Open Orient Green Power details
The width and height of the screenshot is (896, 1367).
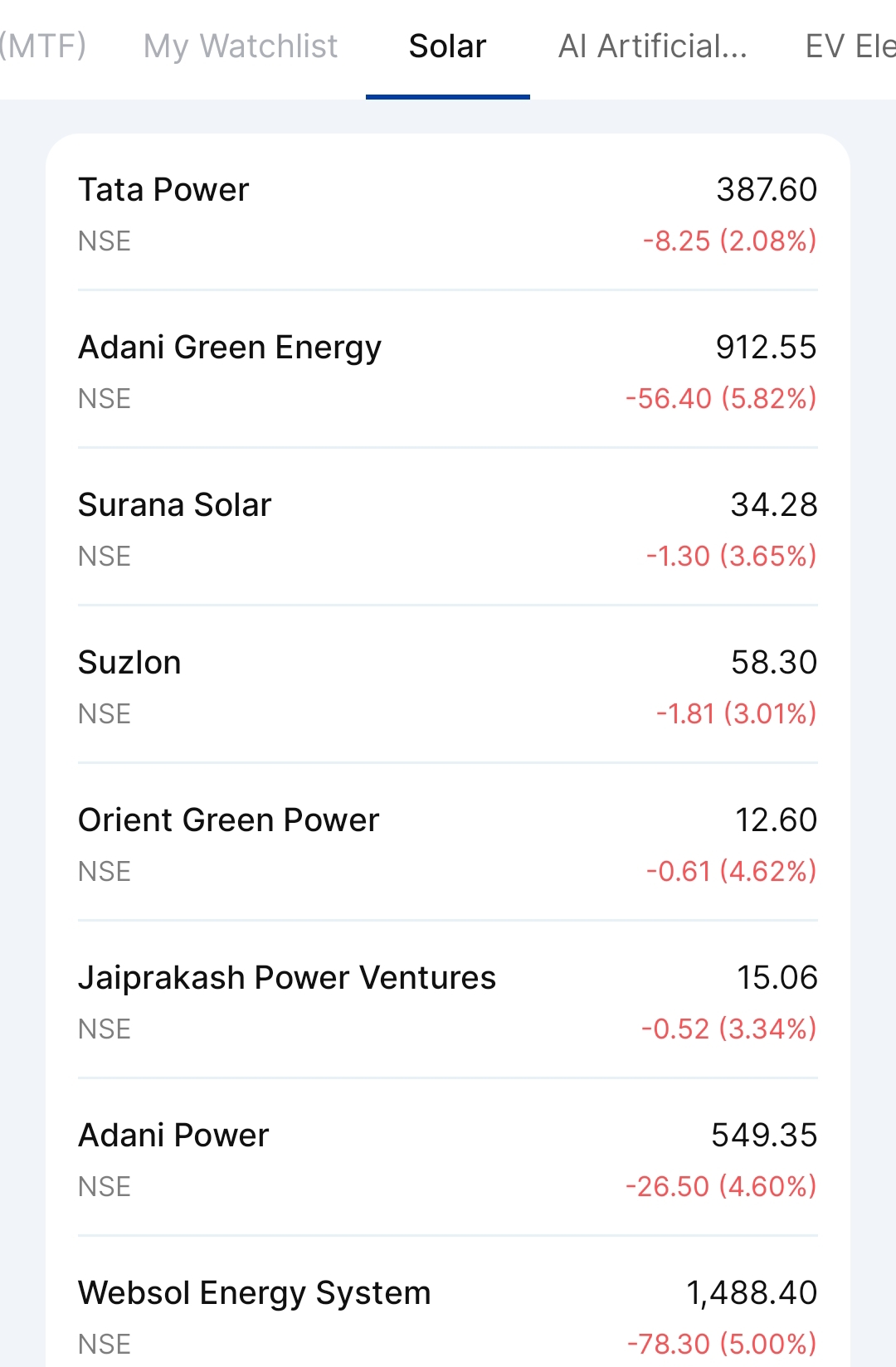click(447, 844)
